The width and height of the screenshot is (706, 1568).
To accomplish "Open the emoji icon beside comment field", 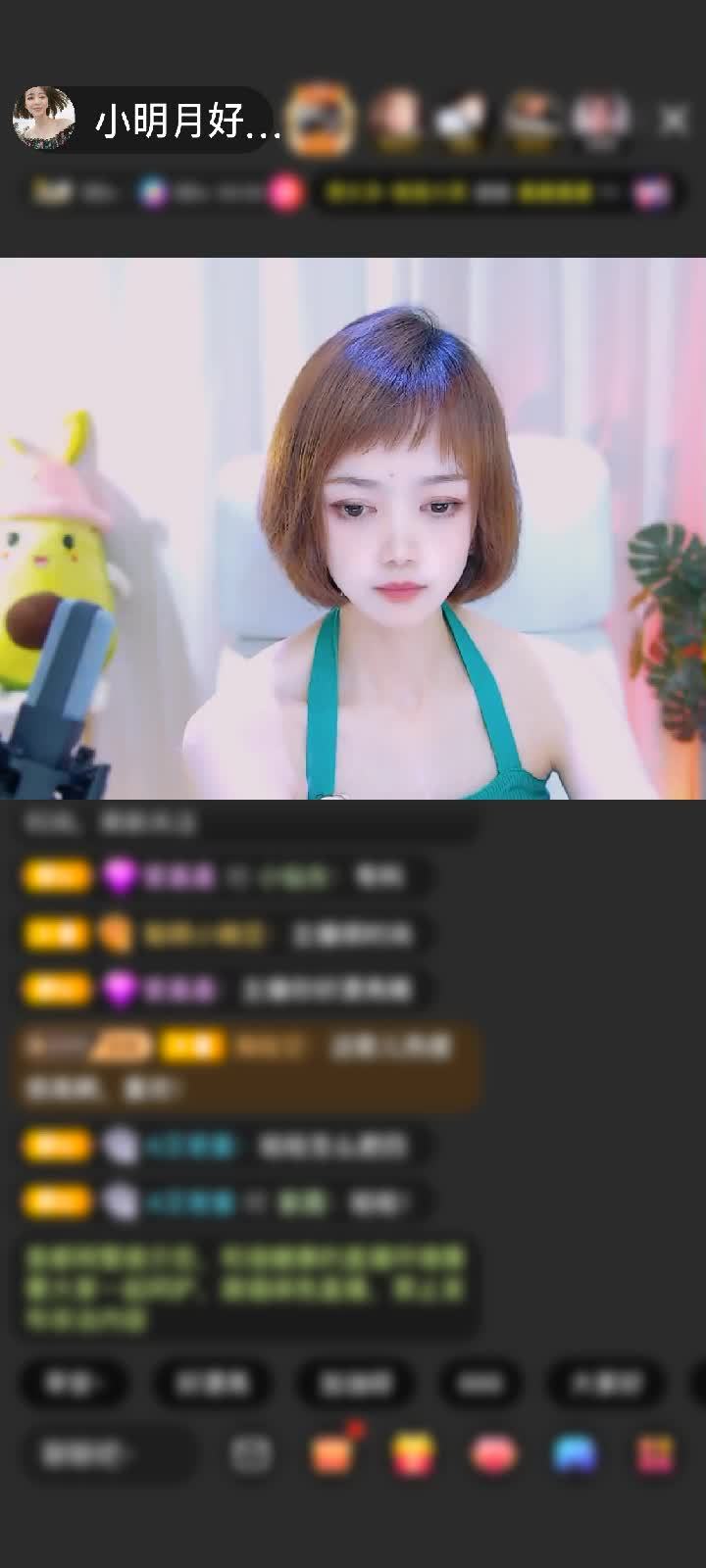I will [x=251, y=1453].
